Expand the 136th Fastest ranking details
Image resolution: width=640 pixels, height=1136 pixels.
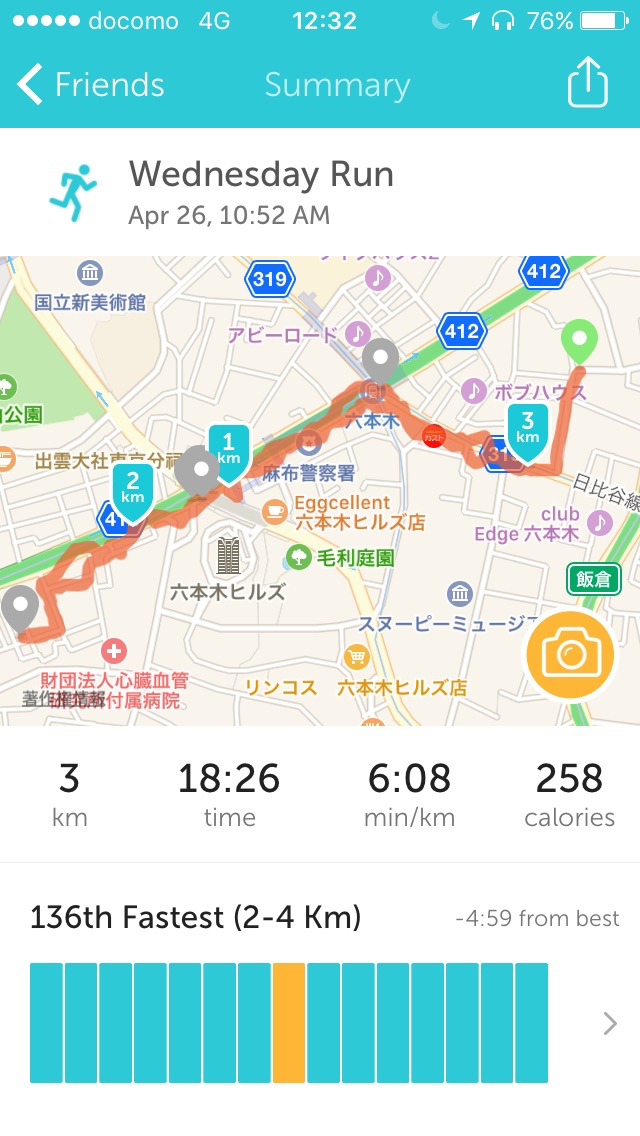610,1023
